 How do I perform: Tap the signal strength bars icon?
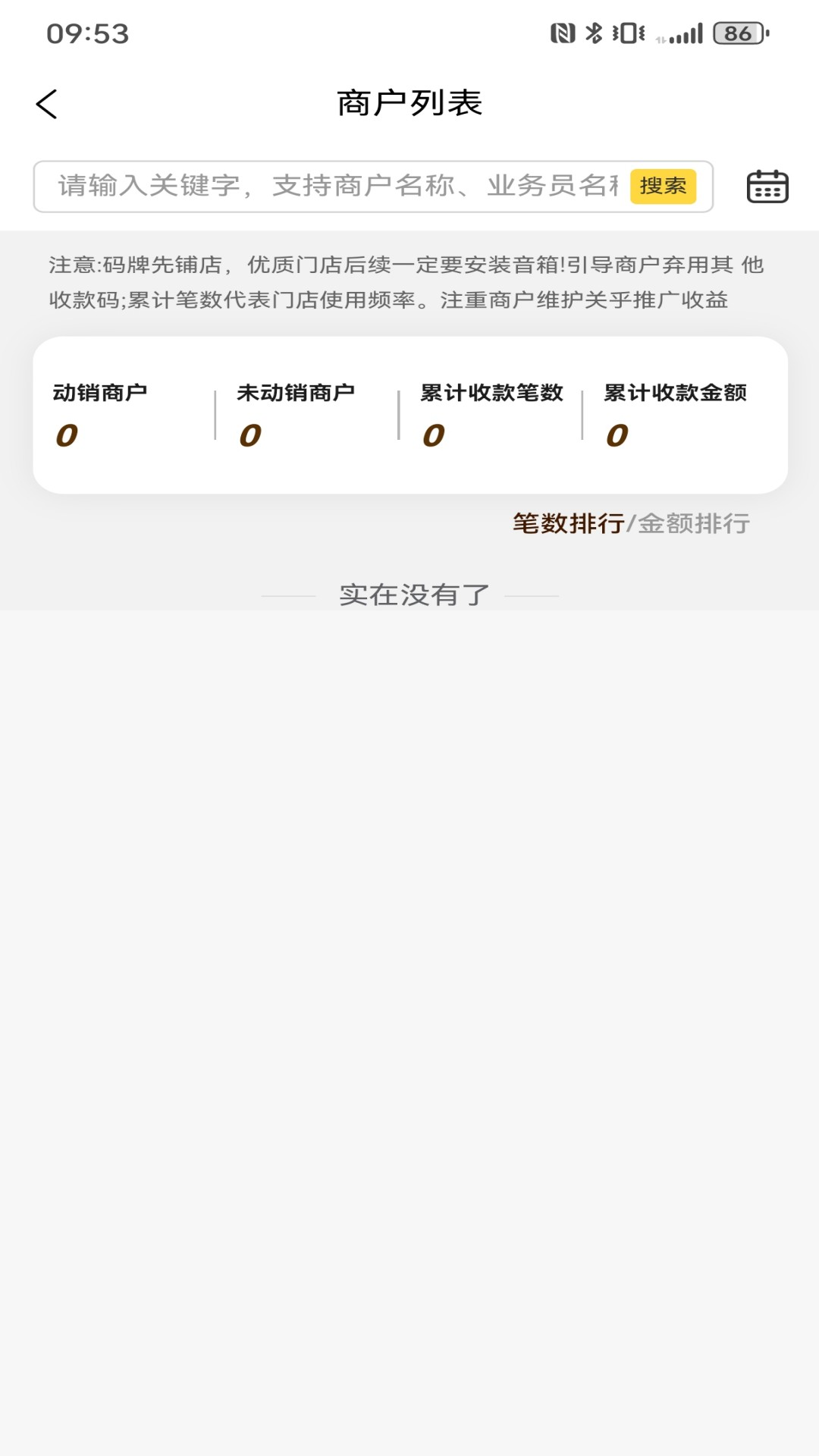(686, 33)
